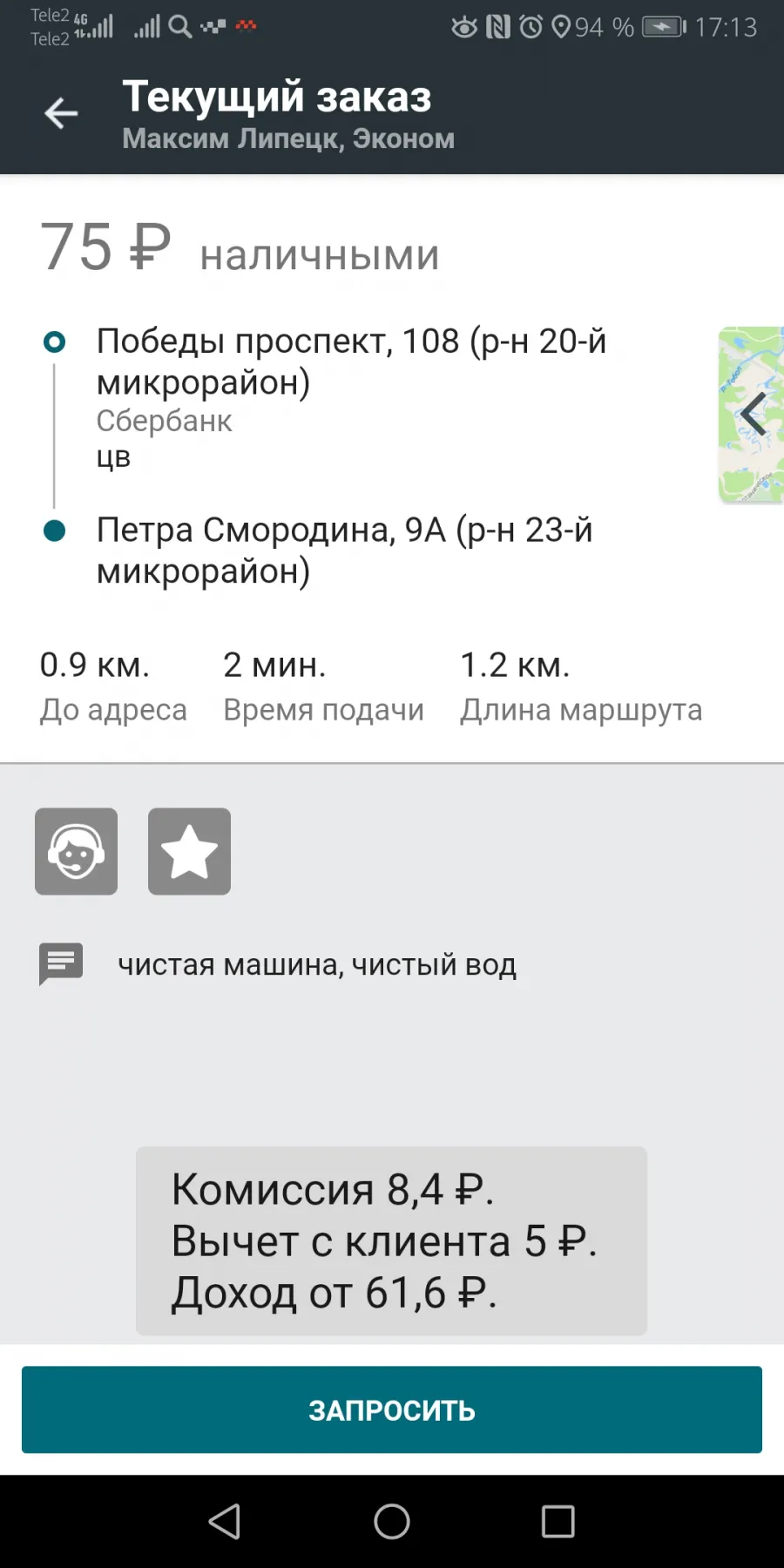Viewport: 784px width, 1568px height.
Task: Contact the dispatcher via headset icon
Action: point(77,851)
